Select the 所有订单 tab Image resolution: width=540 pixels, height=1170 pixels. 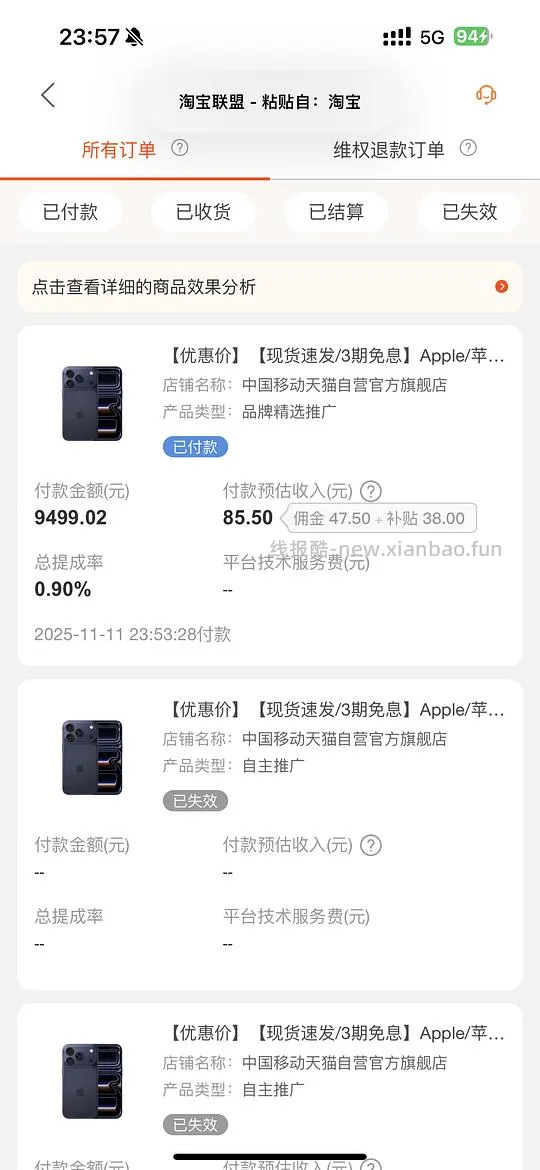[119, 149]
